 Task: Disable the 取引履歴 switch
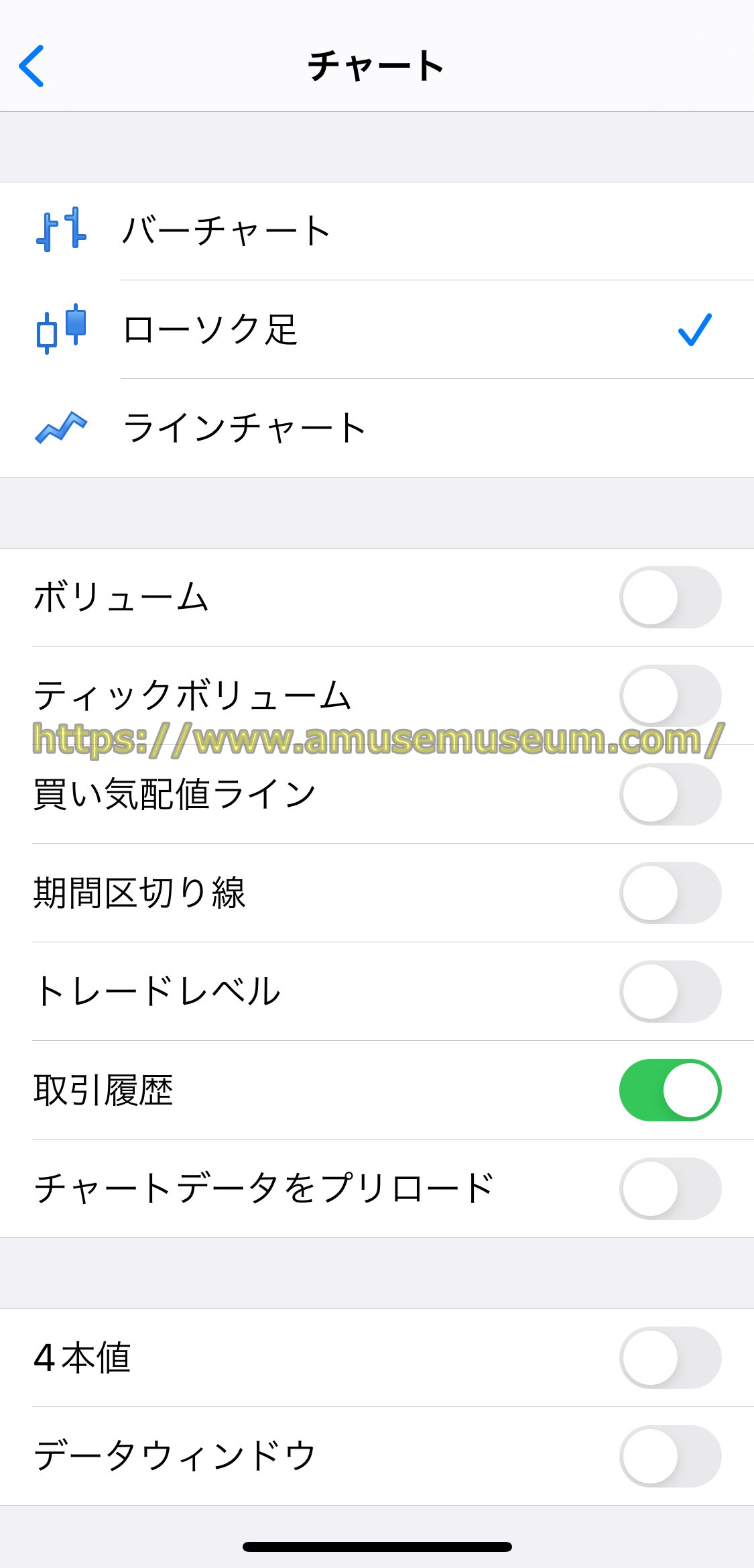coord(670,1090)
